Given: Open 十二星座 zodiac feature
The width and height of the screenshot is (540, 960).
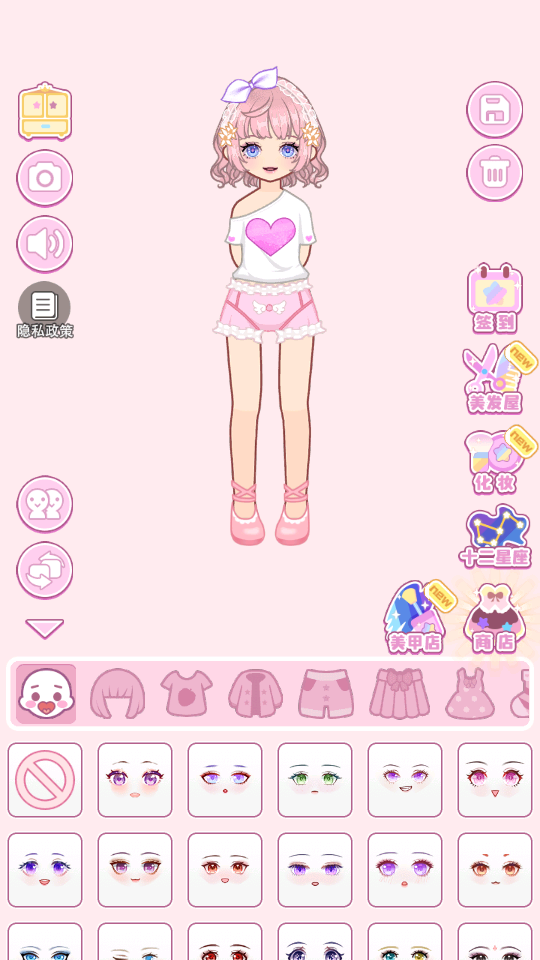Looking at the screenshot, I should tap(495, 537).
